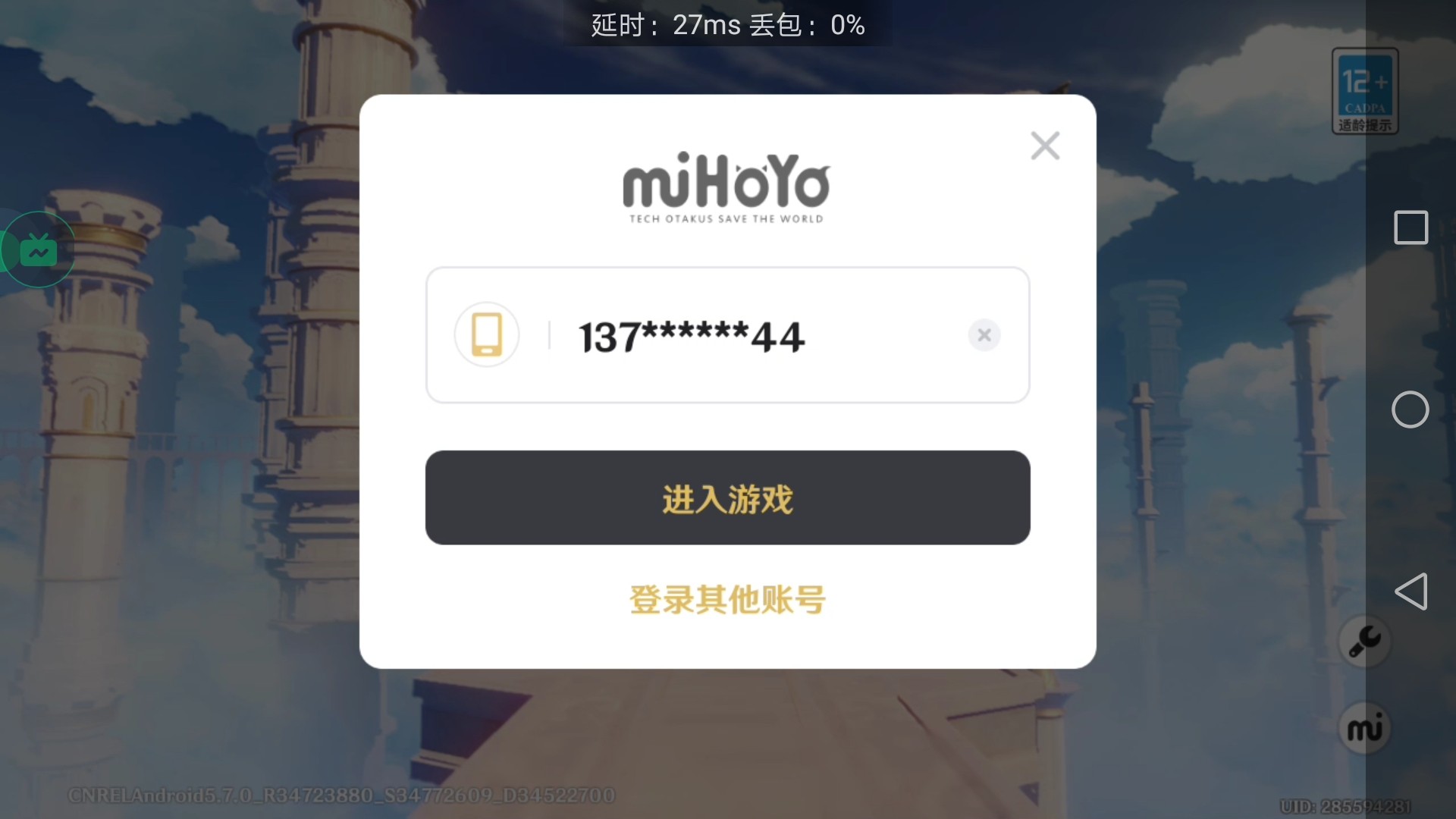The width and height of the screenshot is (1456, 819).
Task: Clear the saved phone number
Action: 984,335
